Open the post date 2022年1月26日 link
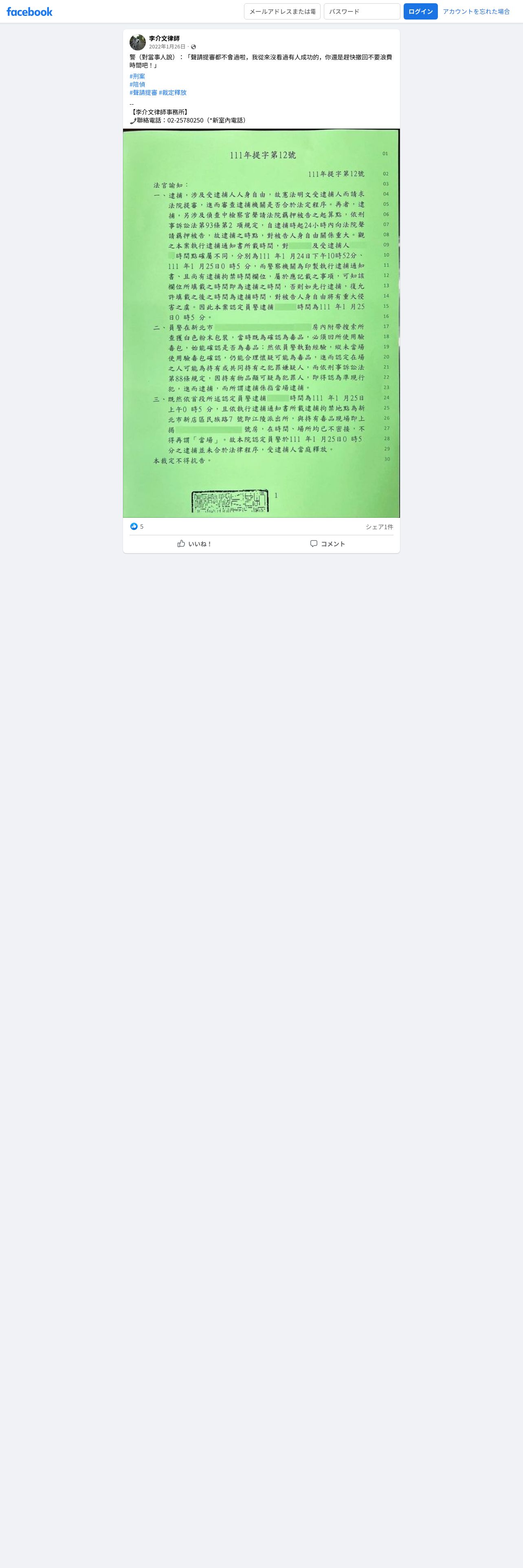523x1568 pixels. (167, 47)
